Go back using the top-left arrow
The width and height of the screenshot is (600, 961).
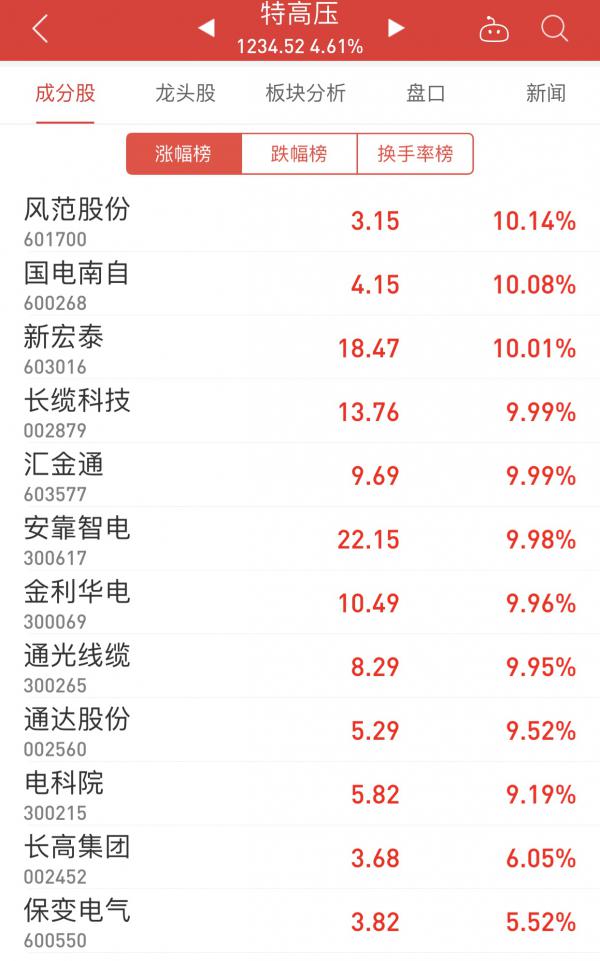point(40,29)
